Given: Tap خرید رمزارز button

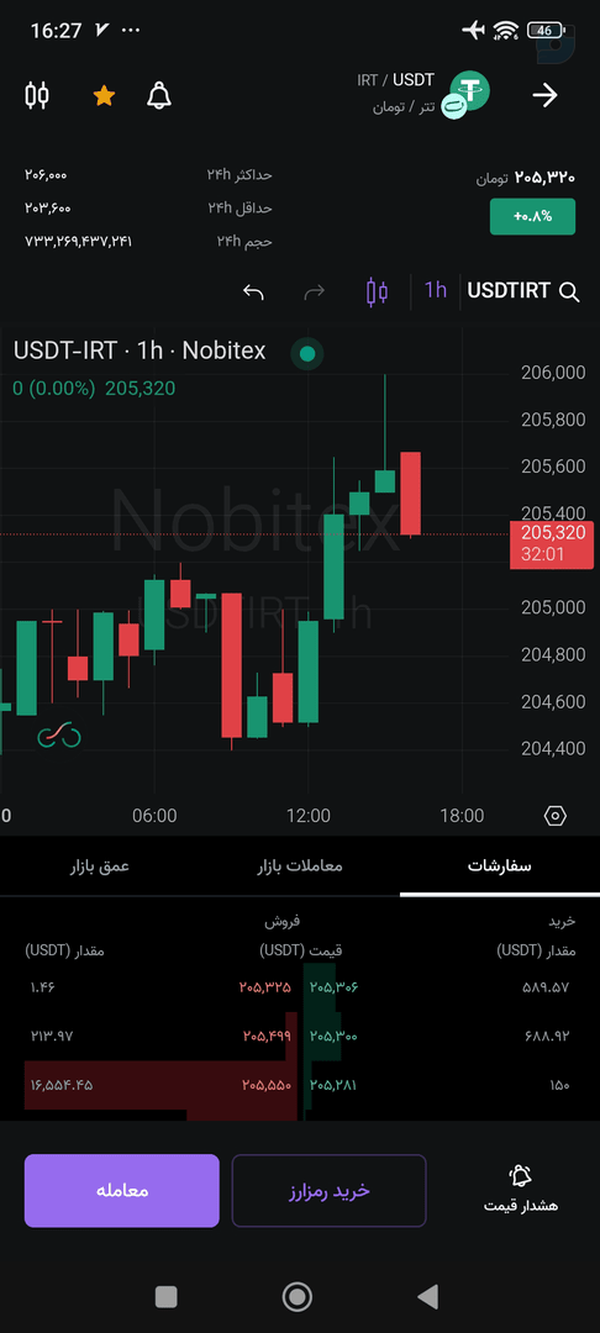Looking at the screenshot, I should click(x=329, y=1191).
